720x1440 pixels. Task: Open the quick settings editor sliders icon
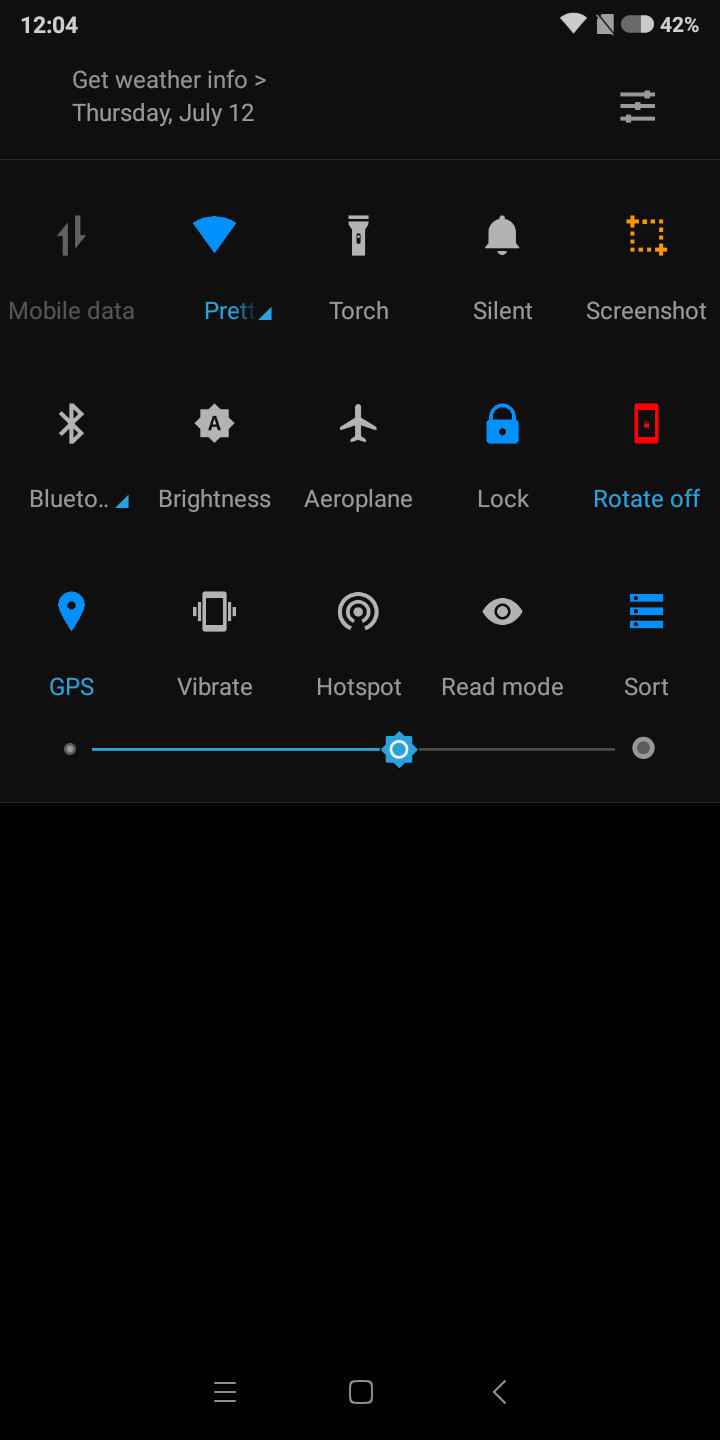pyautogui.click(x=637, y=105)
